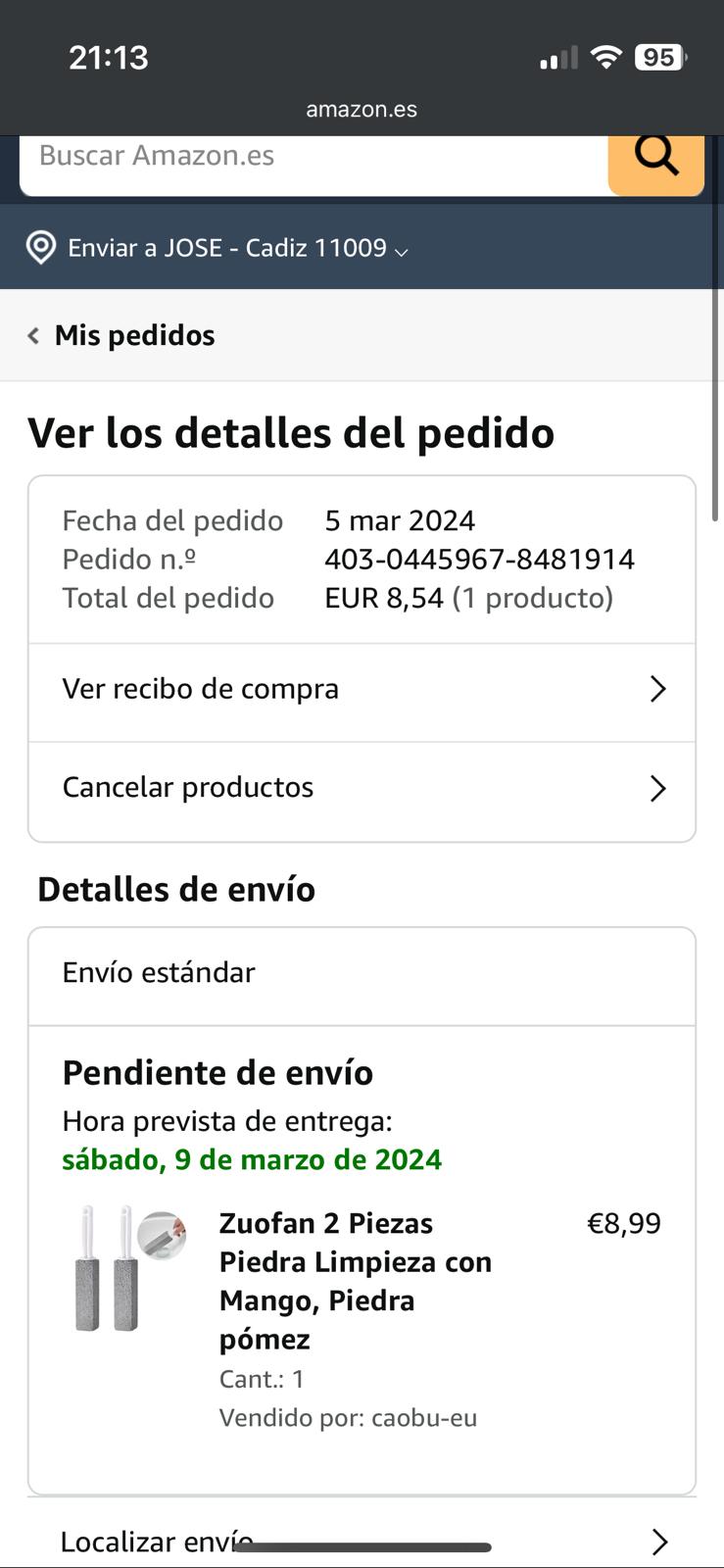This screenshot has height=1568, width=724.
Task: Open Ver recibo de compra
Action: pyautogui.click(x=362, y=690)
